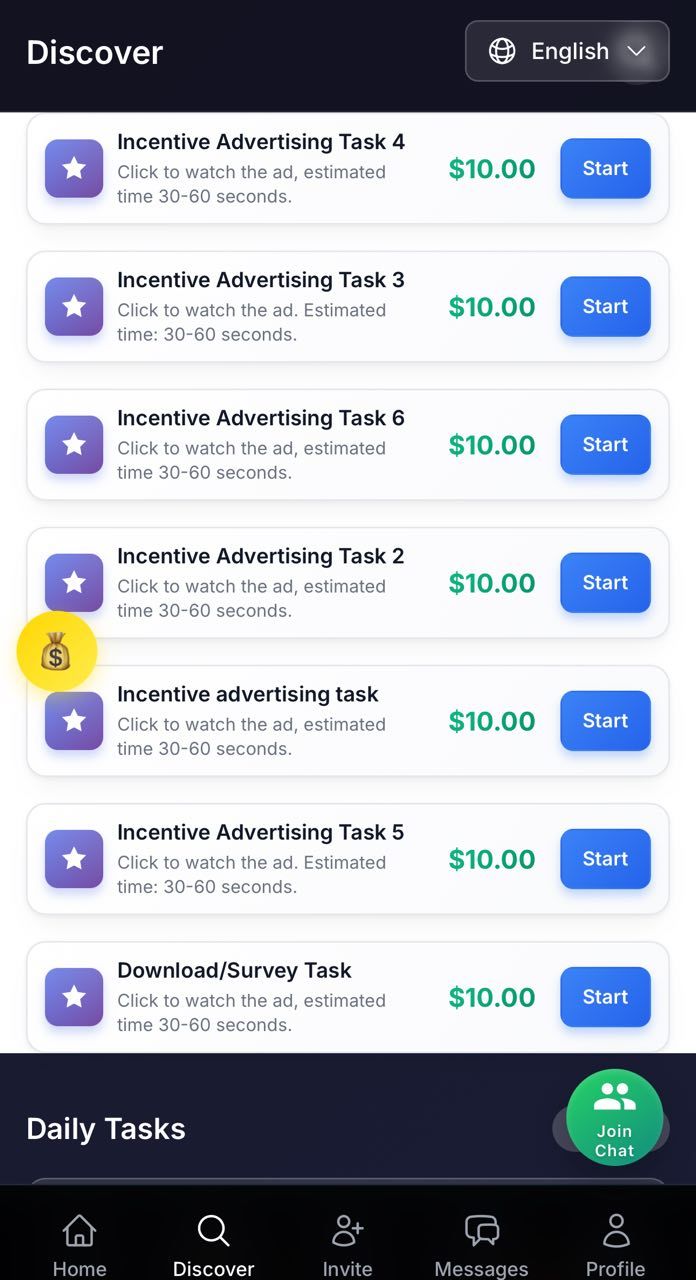
Task: Open the English language dropdown
Action: point(567,51)
